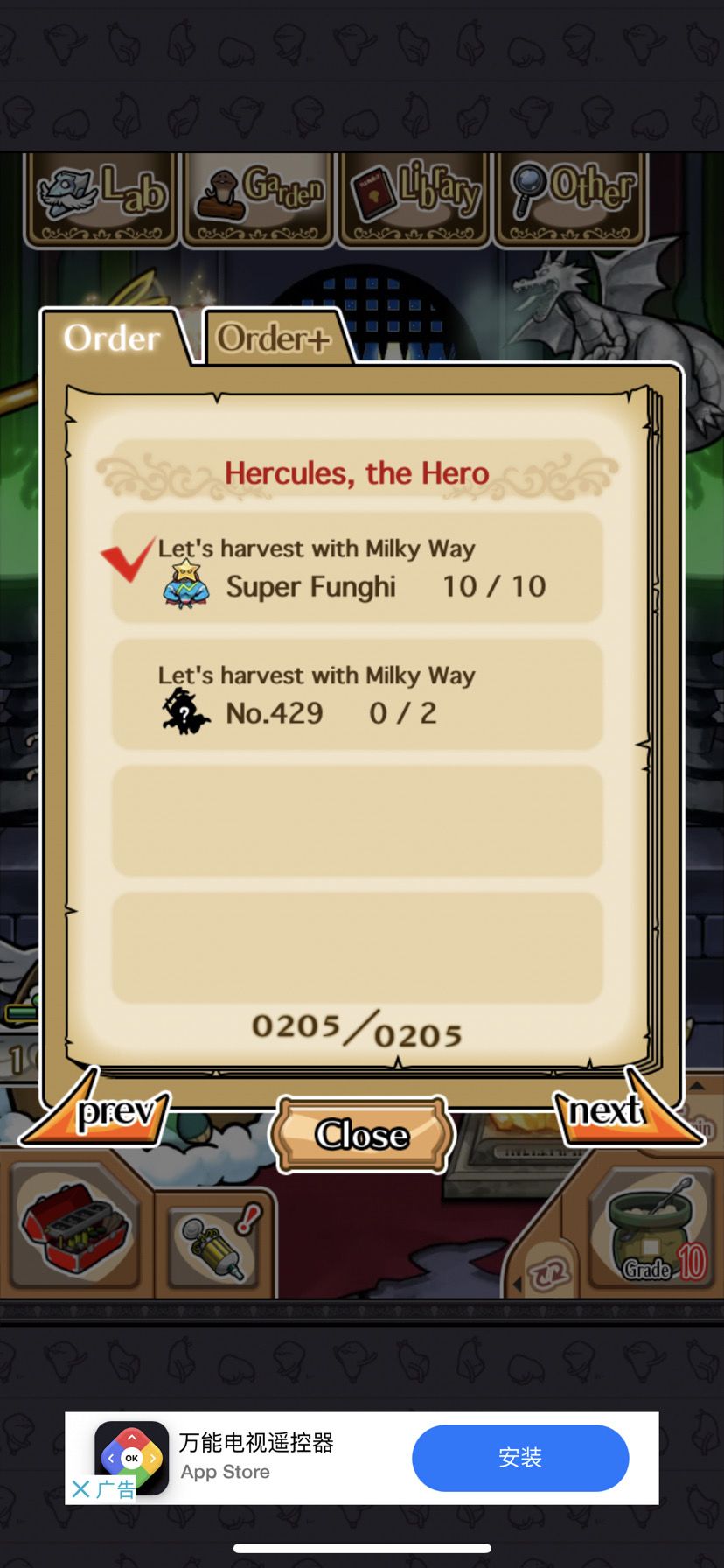Switch to the Order+ tab
Viewport: 724px width, 1568px height.
[274, 338]
